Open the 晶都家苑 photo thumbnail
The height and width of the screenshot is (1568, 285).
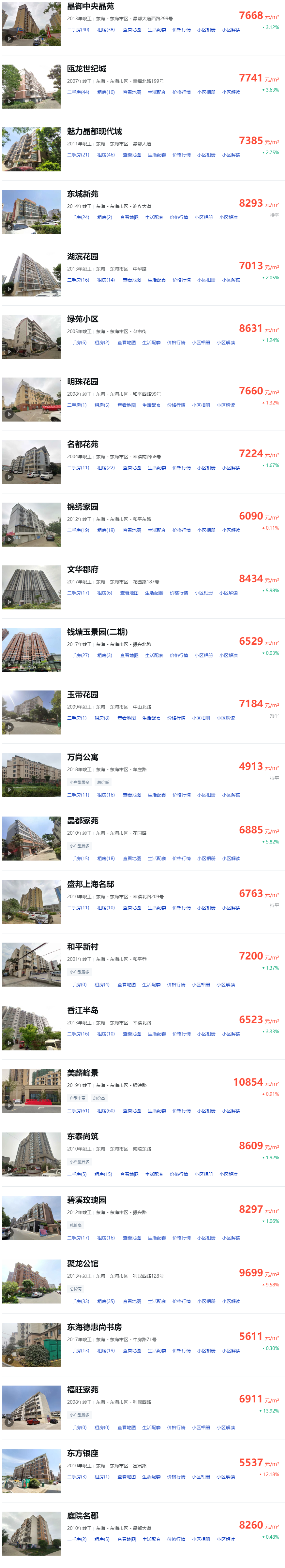click(x=31, y=839)
